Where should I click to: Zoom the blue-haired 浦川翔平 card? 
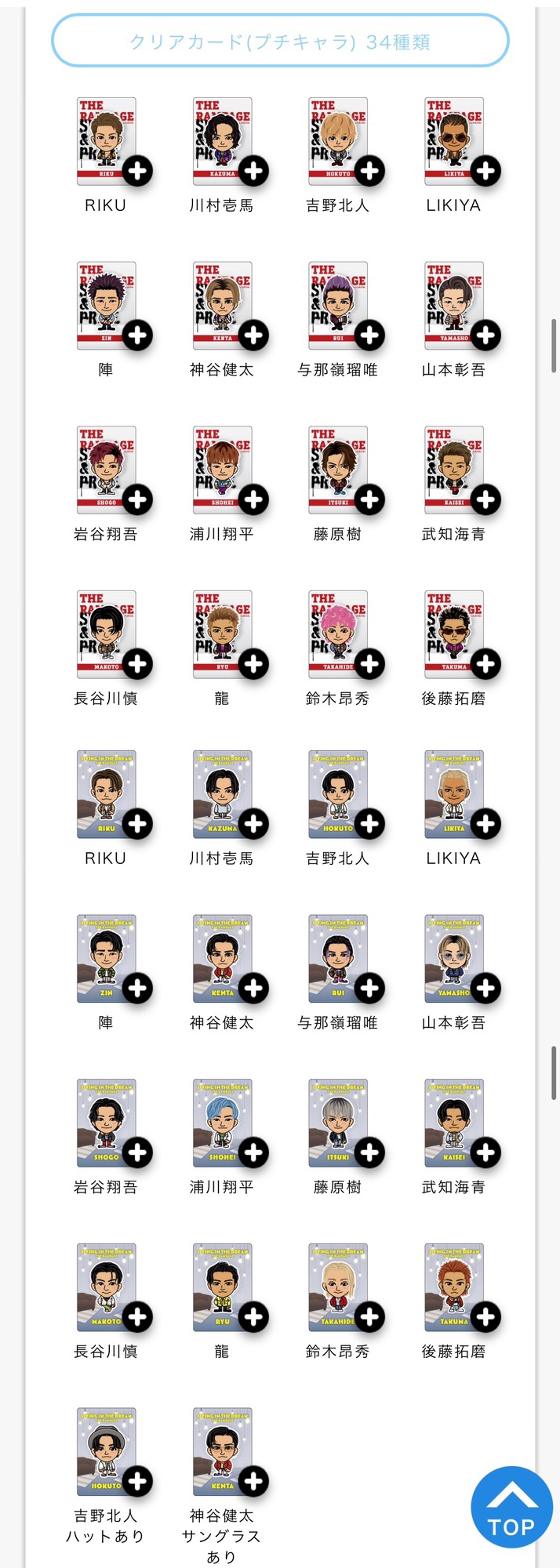coord(223,1123)
